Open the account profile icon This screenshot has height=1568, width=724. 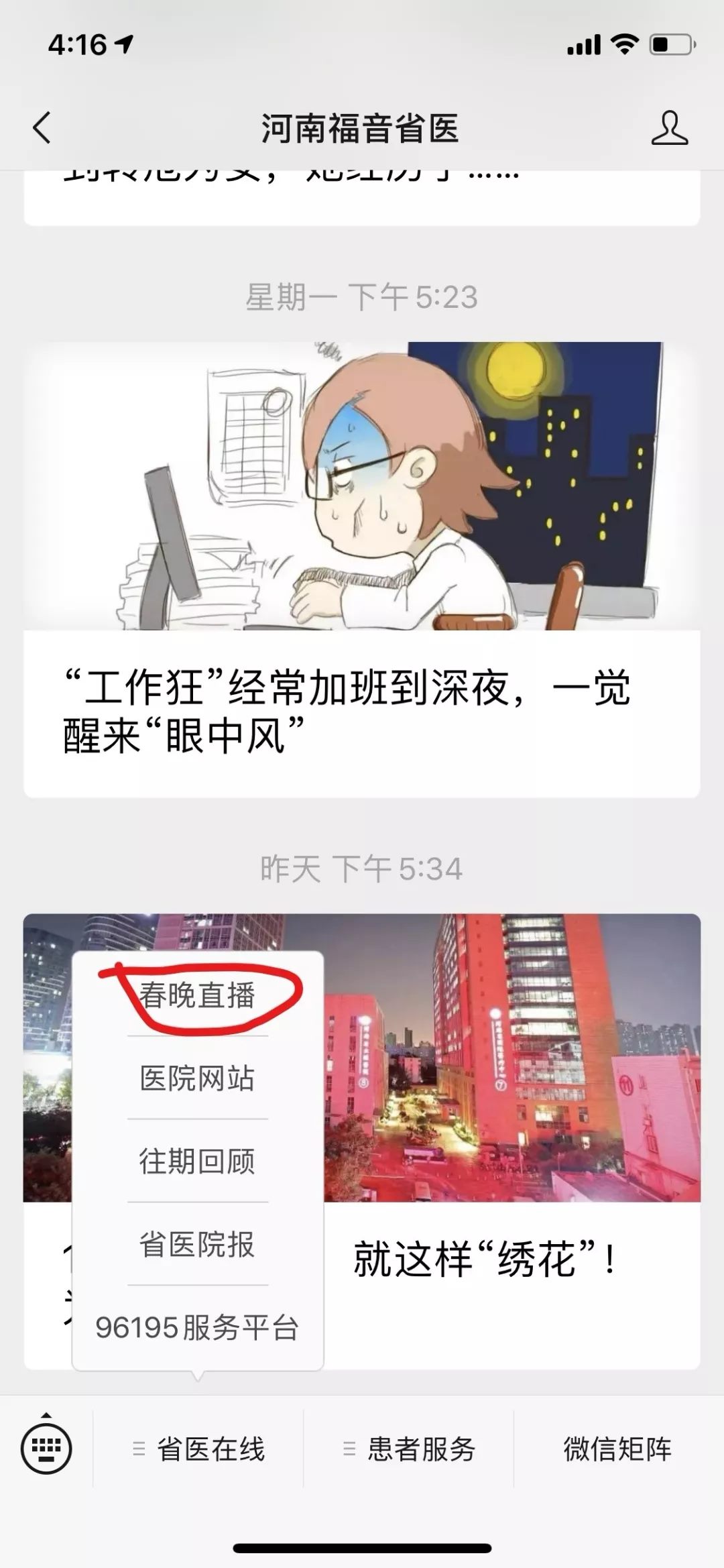tap(669, 128)
